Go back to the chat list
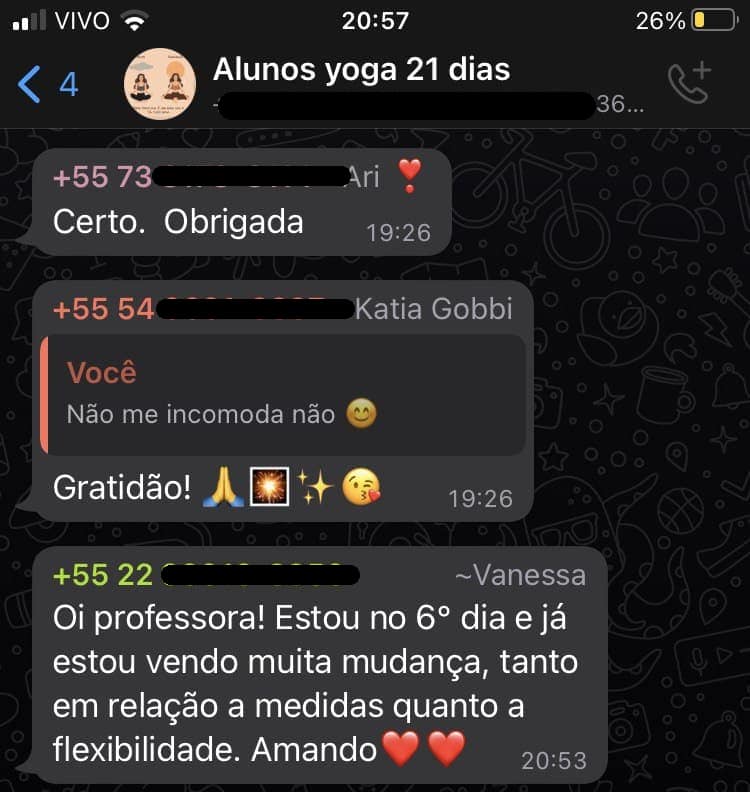Screen dimensions: 750x792 45,85
